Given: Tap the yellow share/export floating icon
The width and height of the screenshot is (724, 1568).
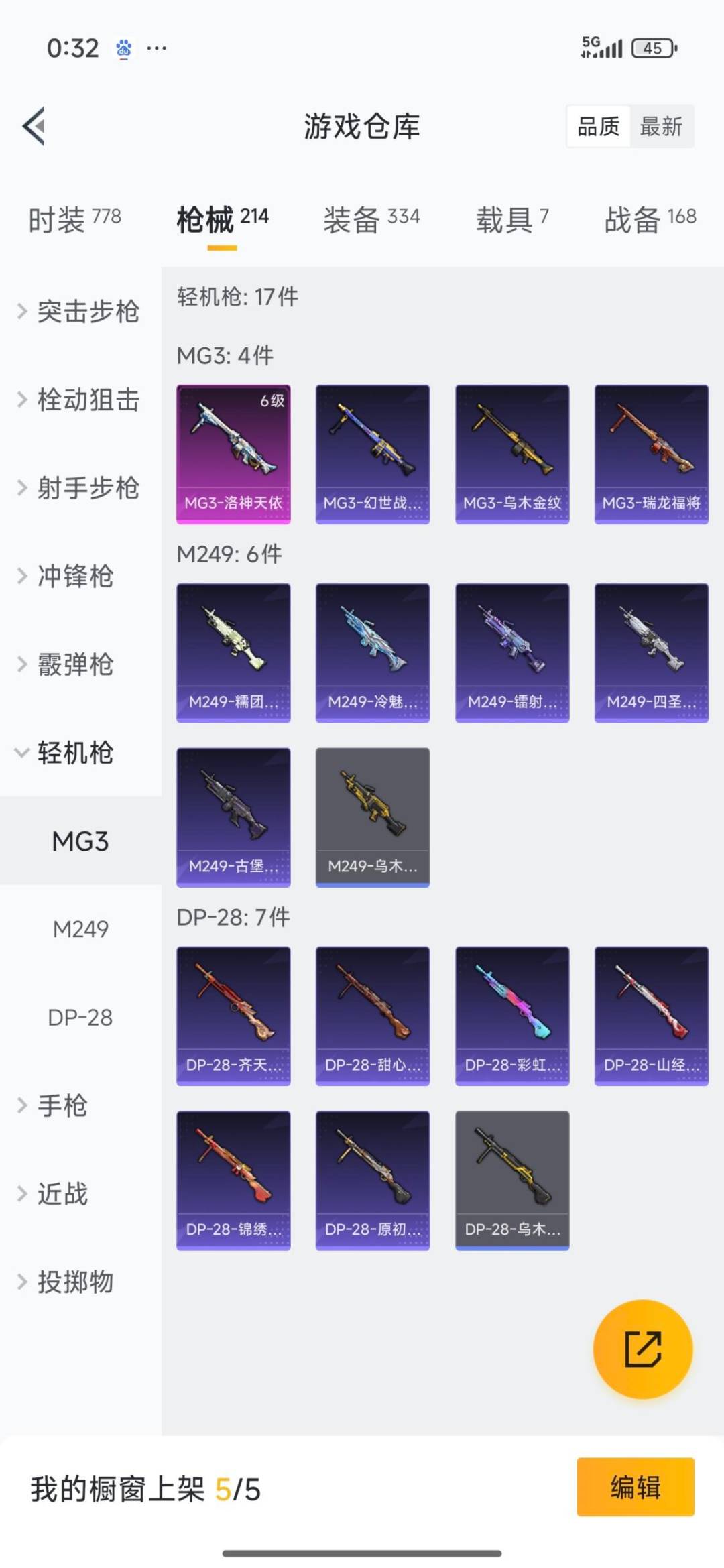Looking at the screenshot, I should (642, 1349).
